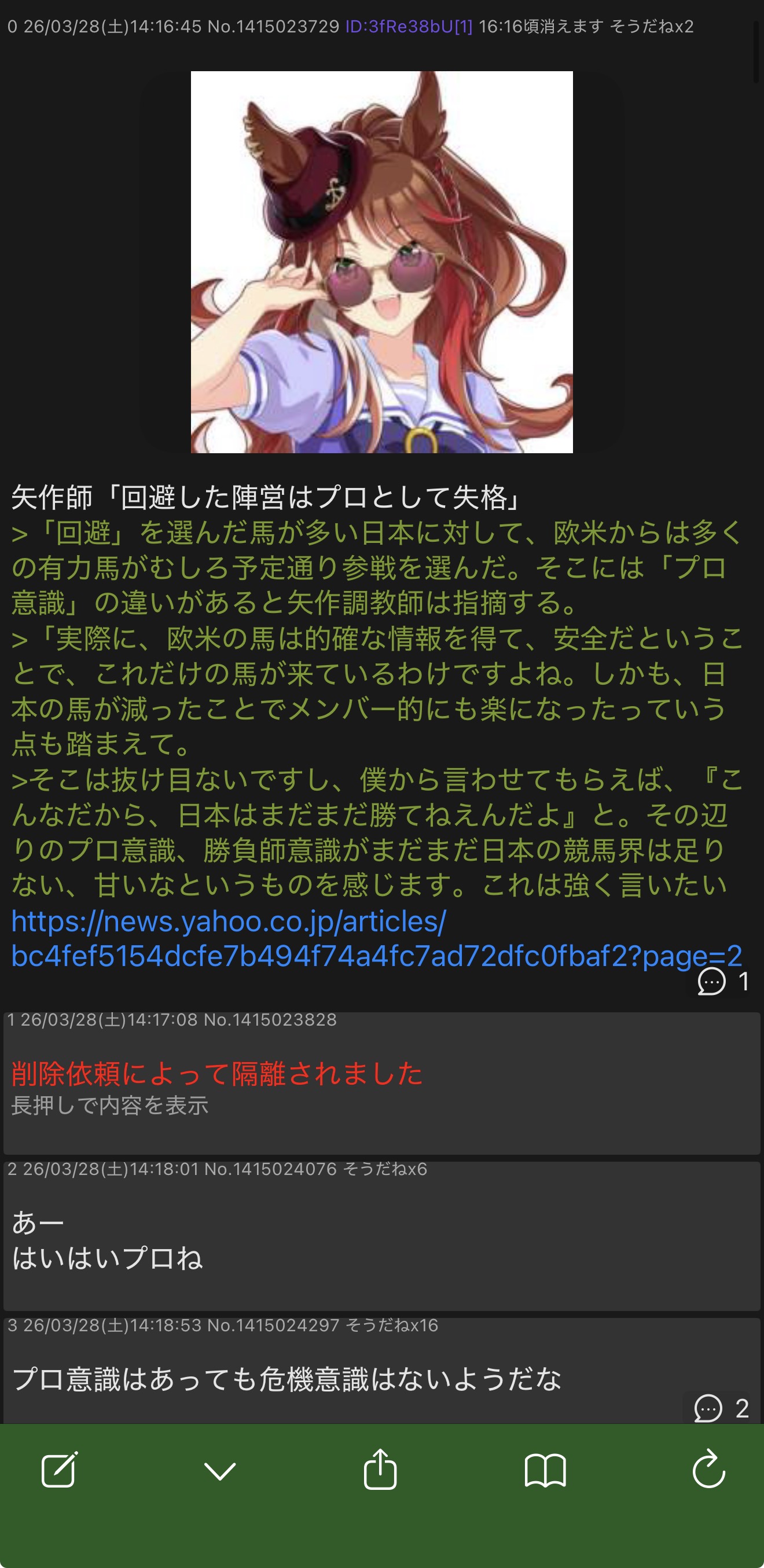View the 2 replies to post No.1415024297
Viewport: 764px width, 1568px height.
(x=721, y=1408)
